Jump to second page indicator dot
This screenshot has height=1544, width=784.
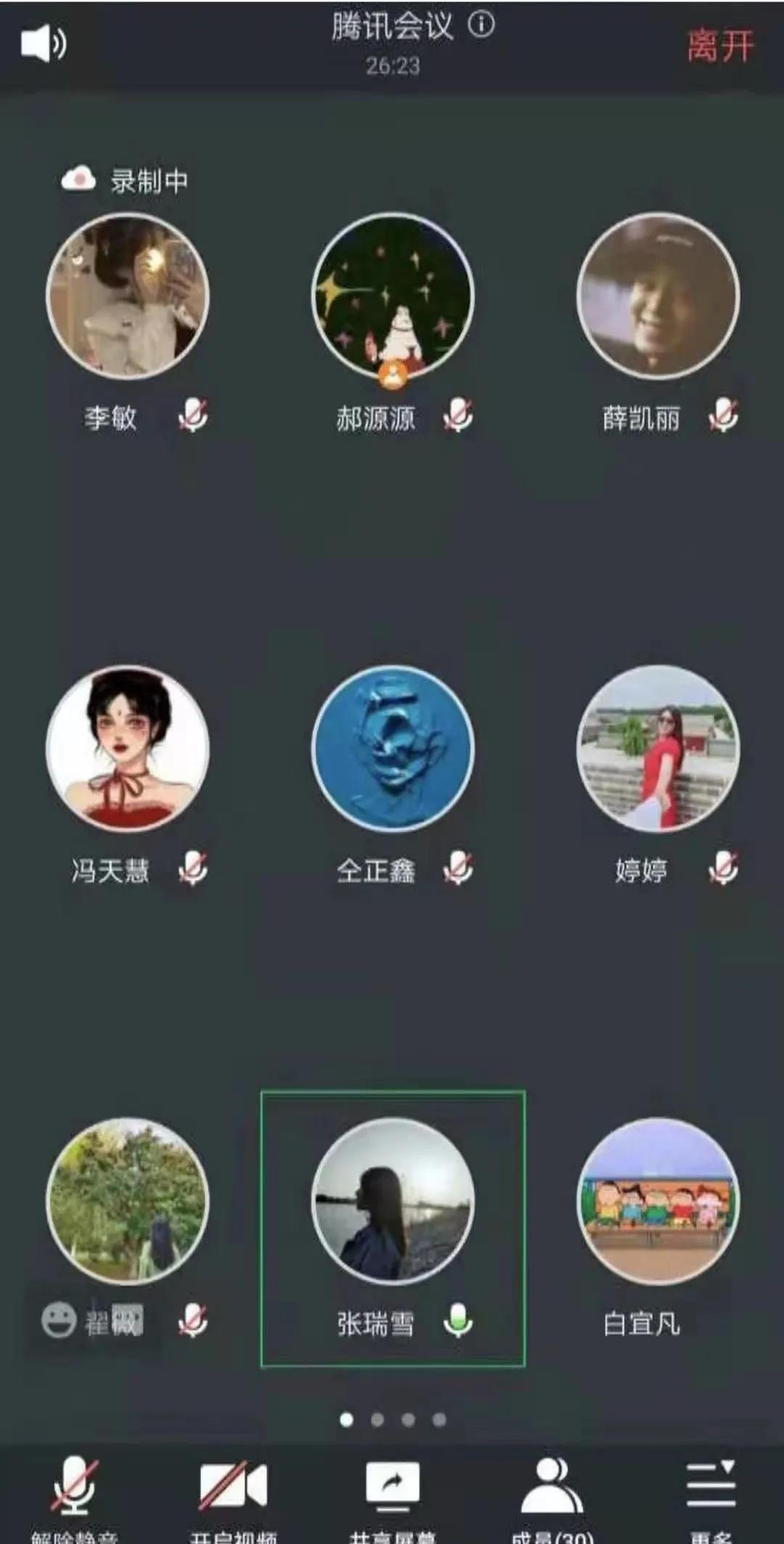click(377, 1419)
